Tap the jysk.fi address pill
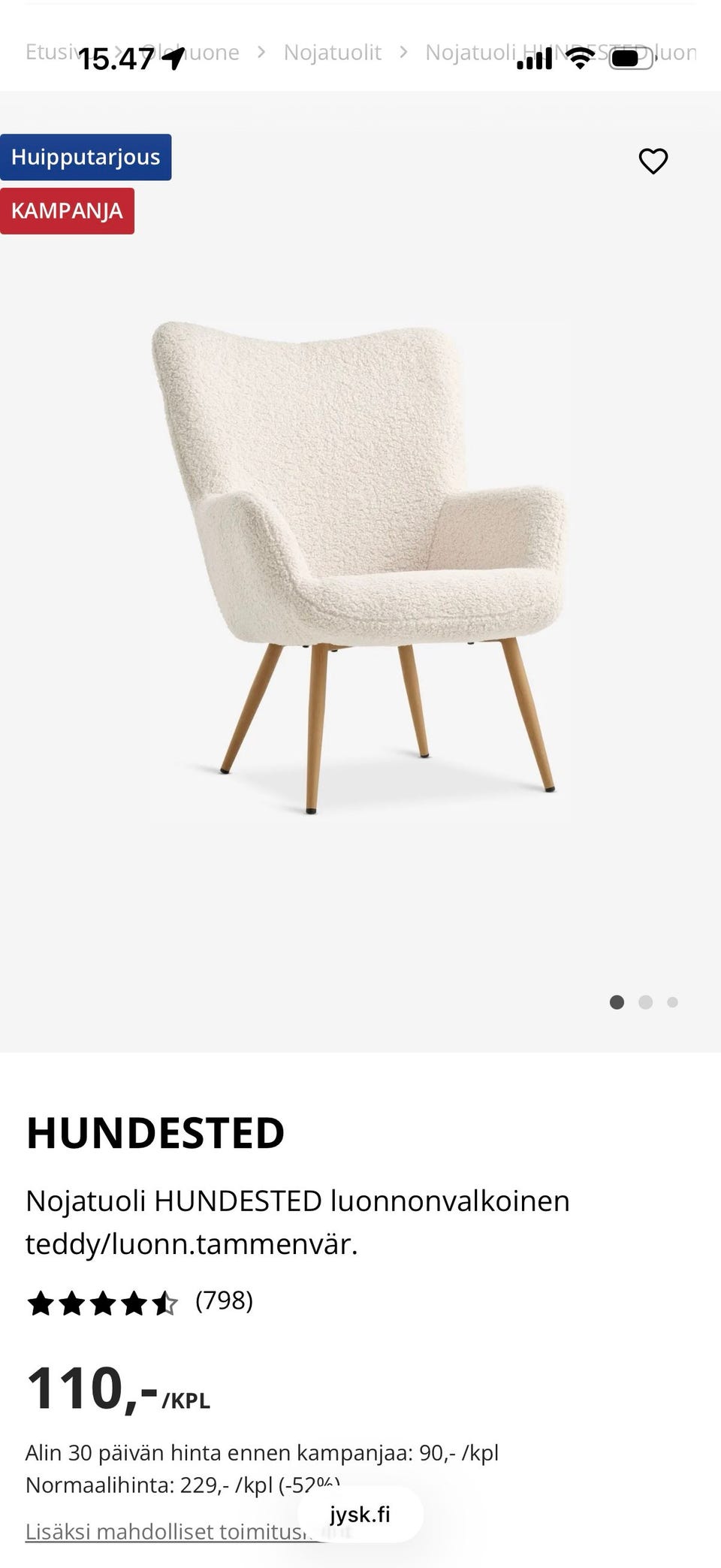The image size is (721, 1568). pos(360,1514)
